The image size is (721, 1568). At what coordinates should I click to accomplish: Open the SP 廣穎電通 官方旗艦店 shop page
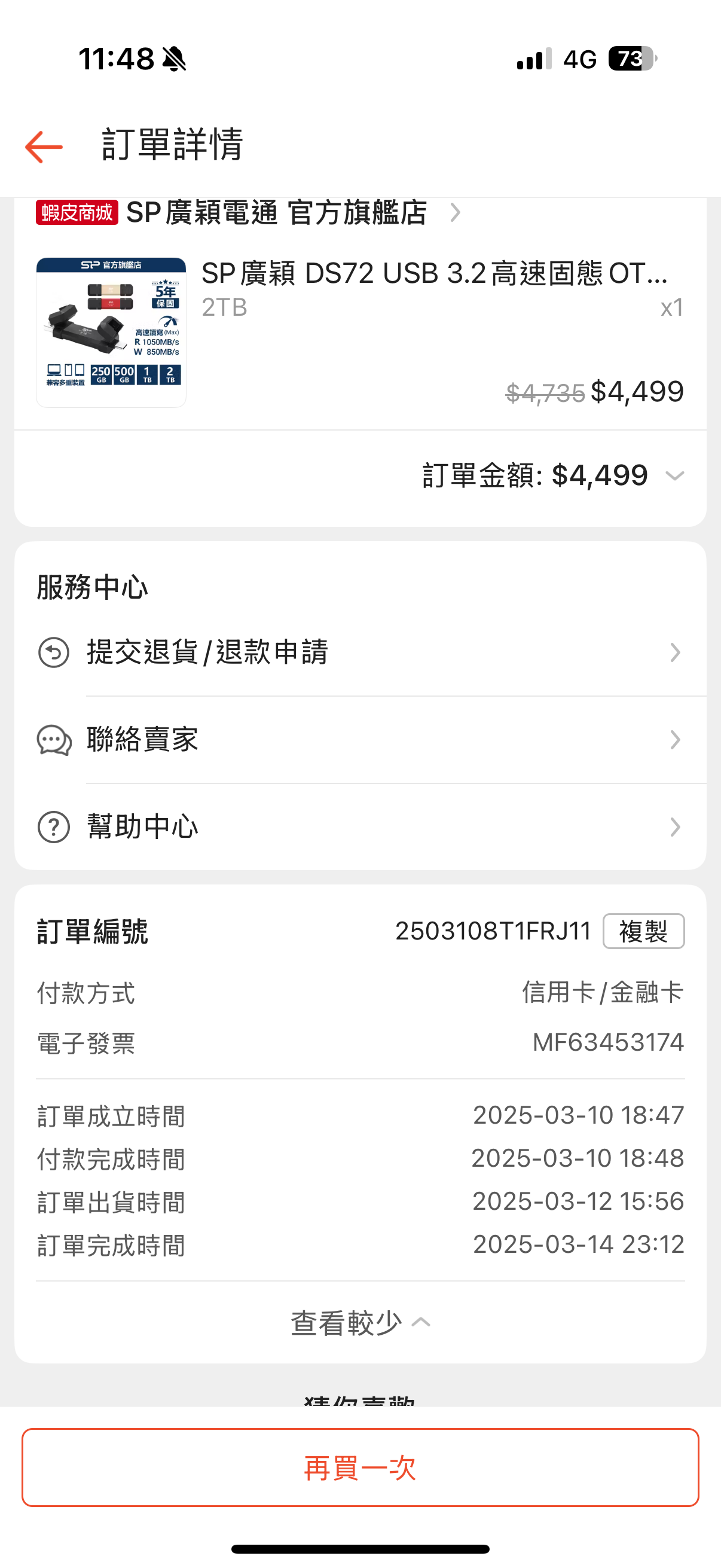click(x=277, y=213)
